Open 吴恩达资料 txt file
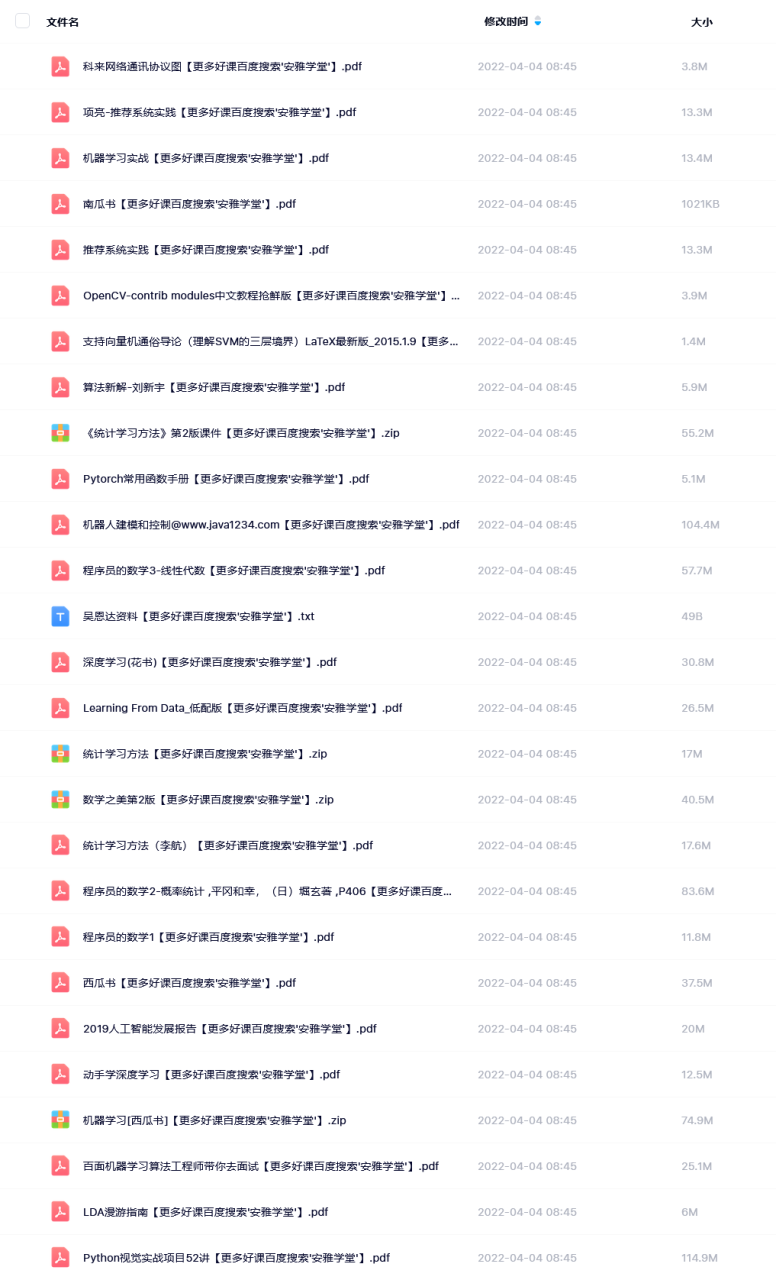Image resolution: width=776 pixels, height=1280 pixels. 198,616
